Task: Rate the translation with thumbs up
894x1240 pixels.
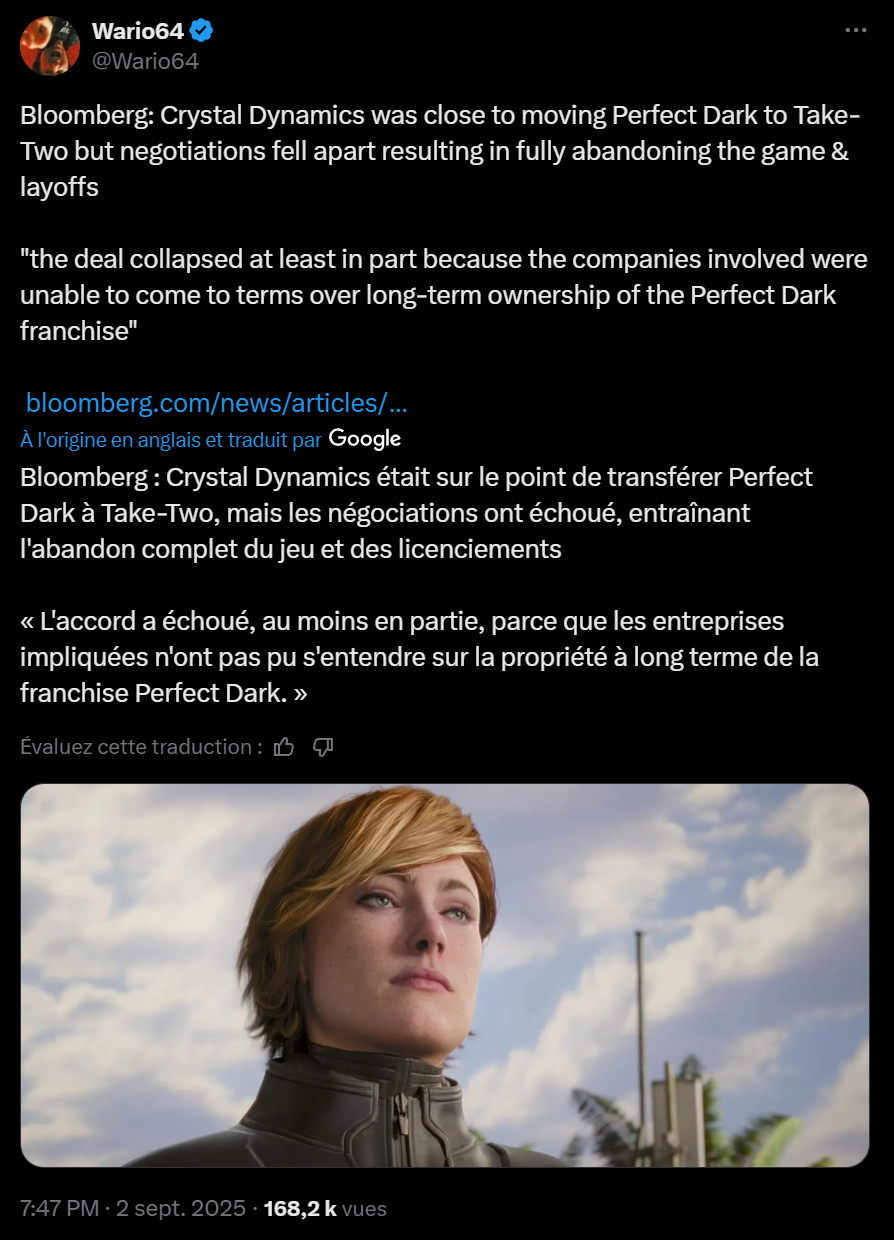Action: click(284, 747)
